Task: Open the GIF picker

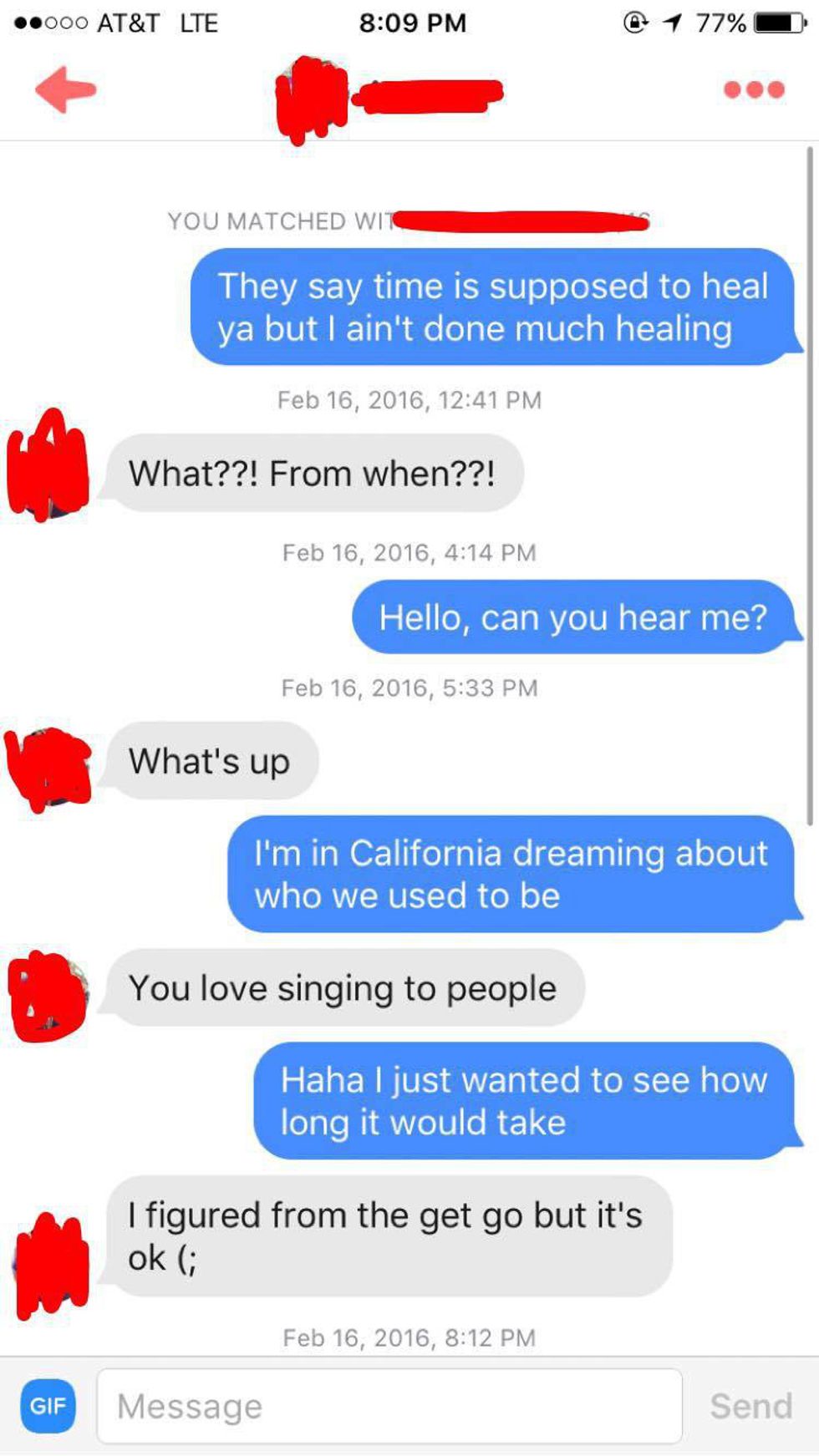Action: (48, 1405)
